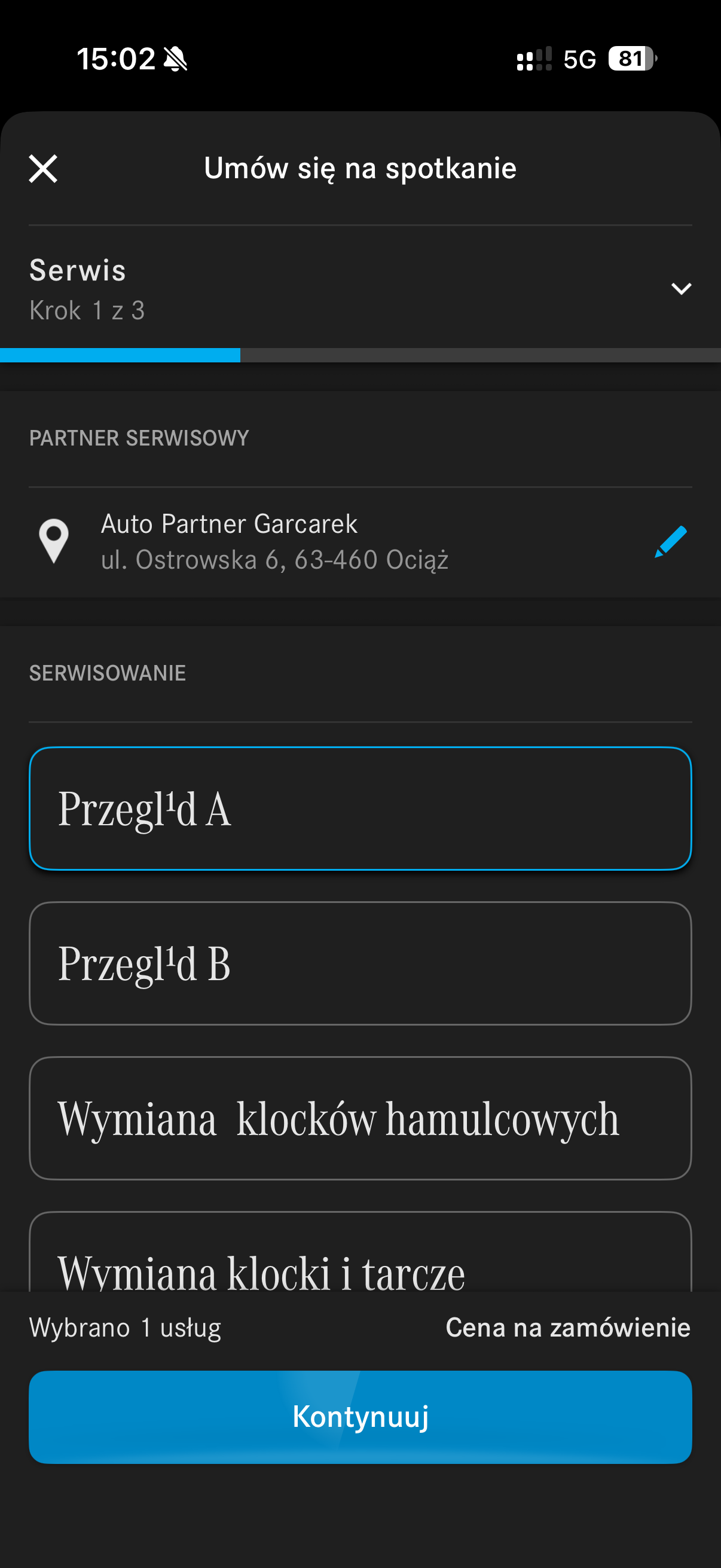Select the Przegląd B service option
721x1568 pixels.
(360, 963)
